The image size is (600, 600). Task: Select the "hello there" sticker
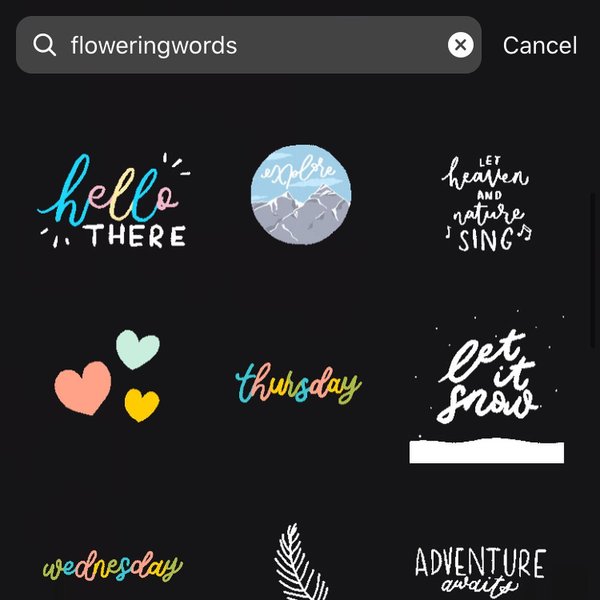coord(113,202)
